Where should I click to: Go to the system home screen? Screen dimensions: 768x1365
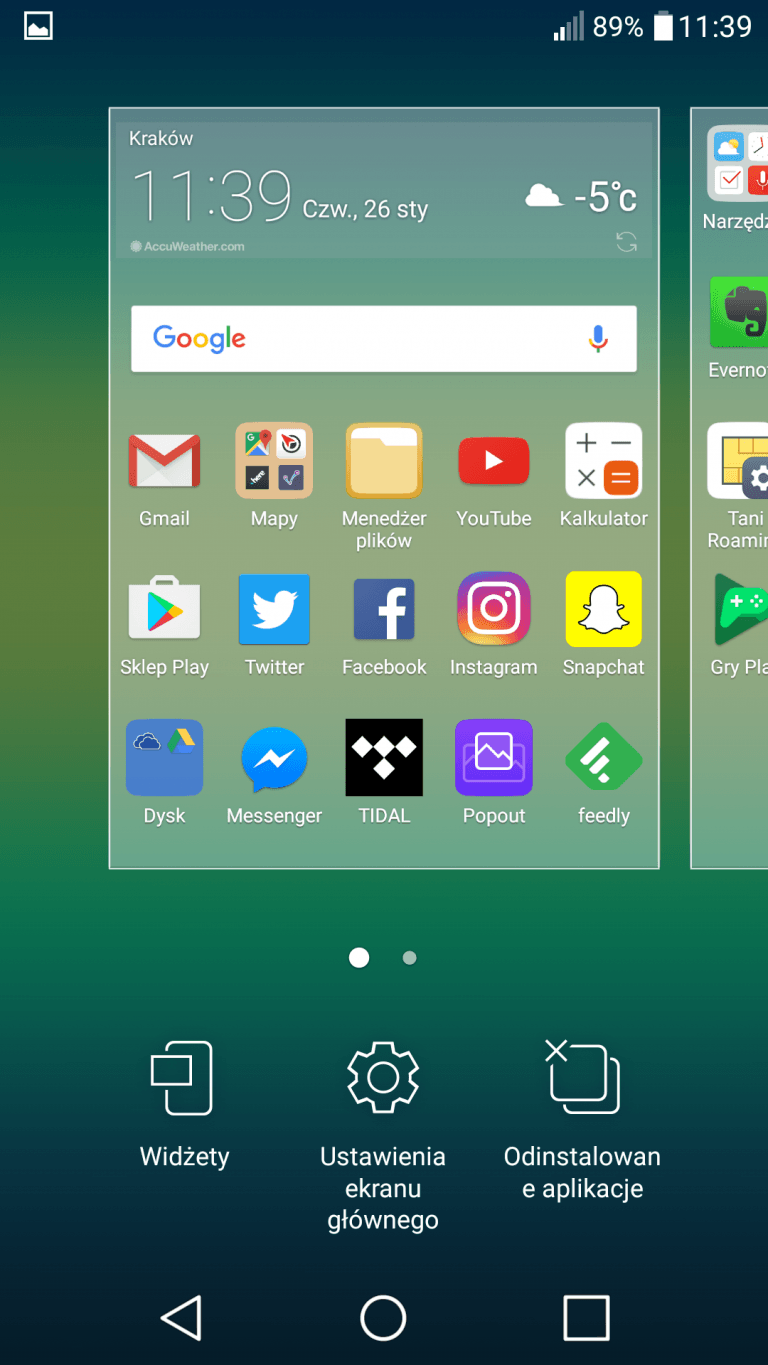point(383,1318)
